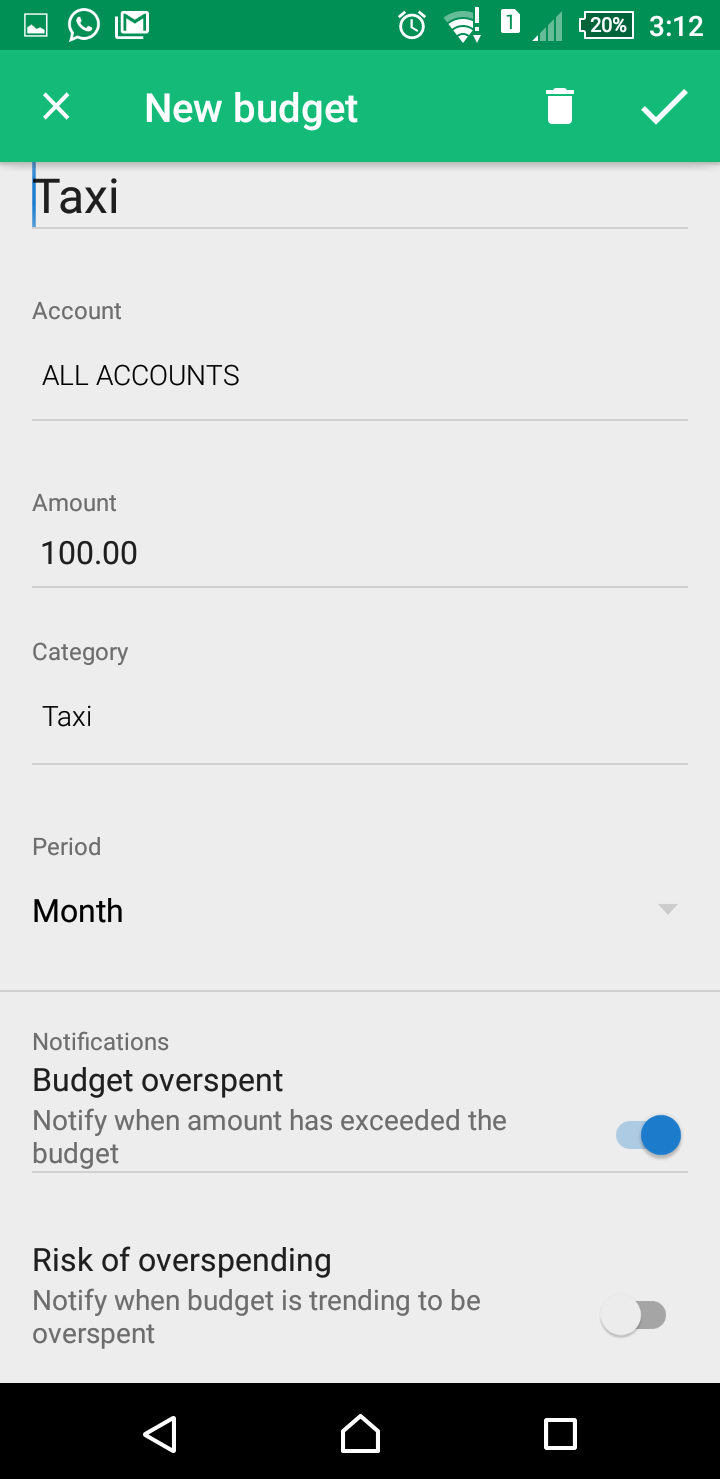720x1479 pixels.
Task: Enable Risk of overspending notification
Action: pos(633,1316)
